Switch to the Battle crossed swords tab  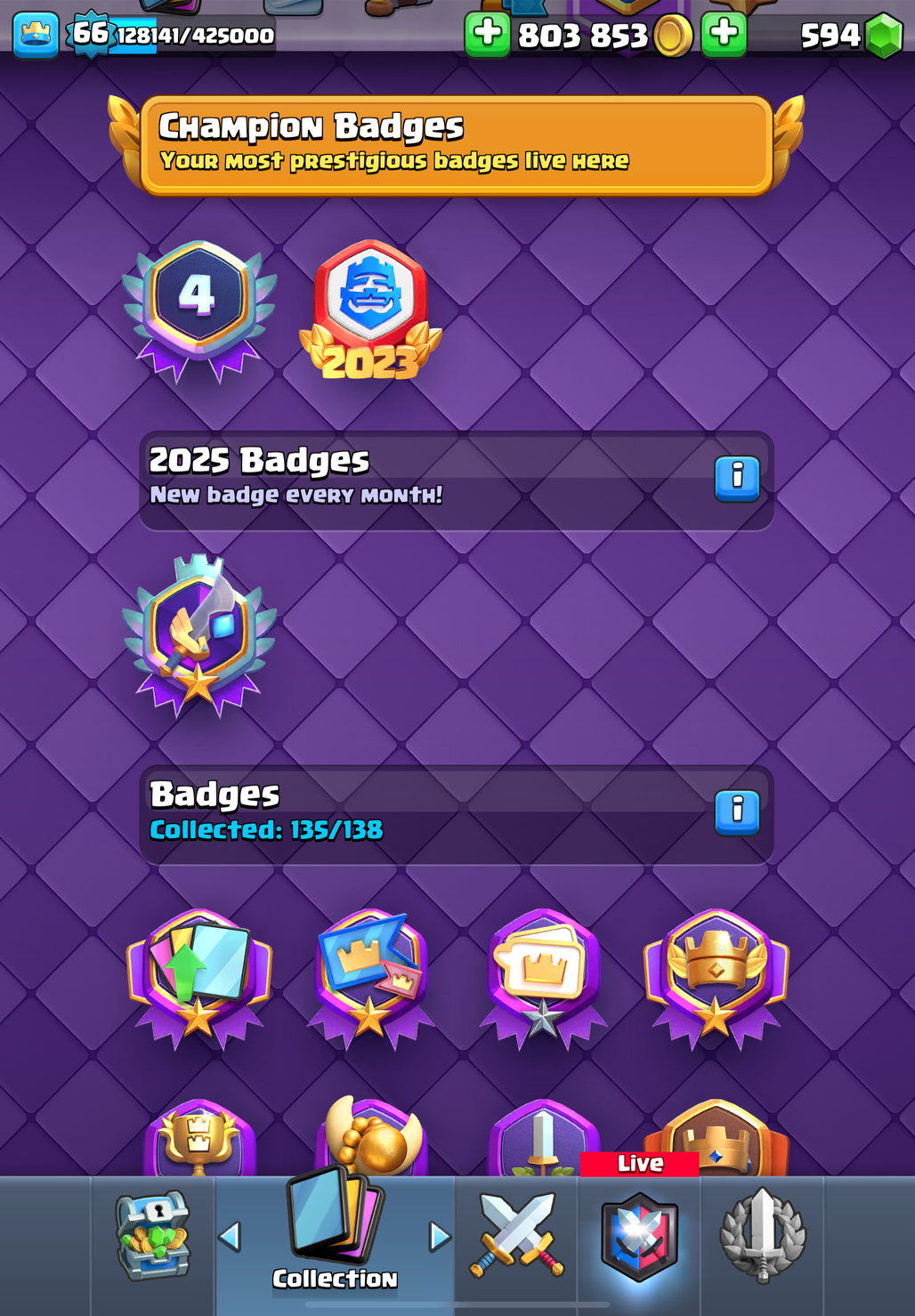coord(516,1237)
